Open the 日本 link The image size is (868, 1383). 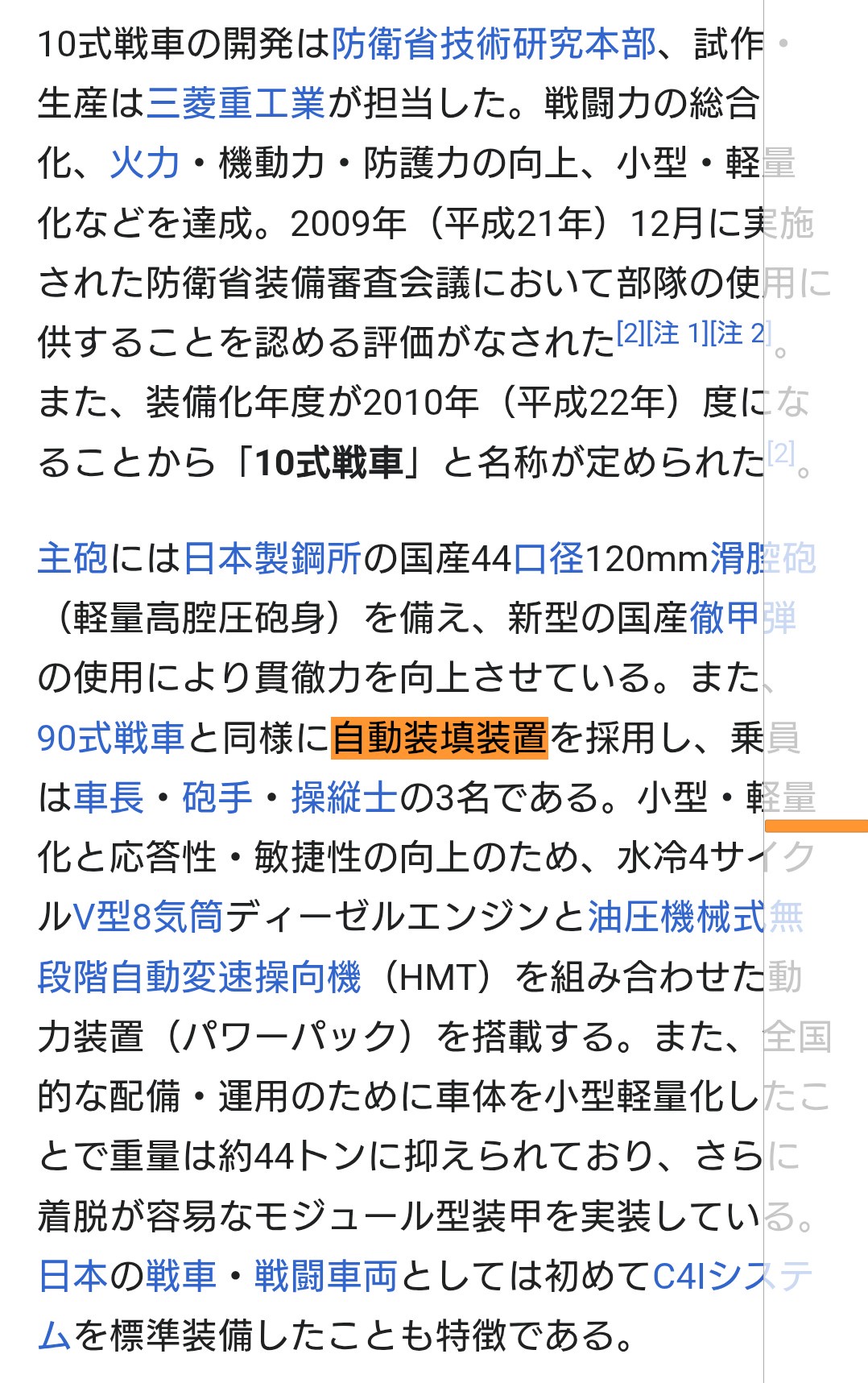72,1275
